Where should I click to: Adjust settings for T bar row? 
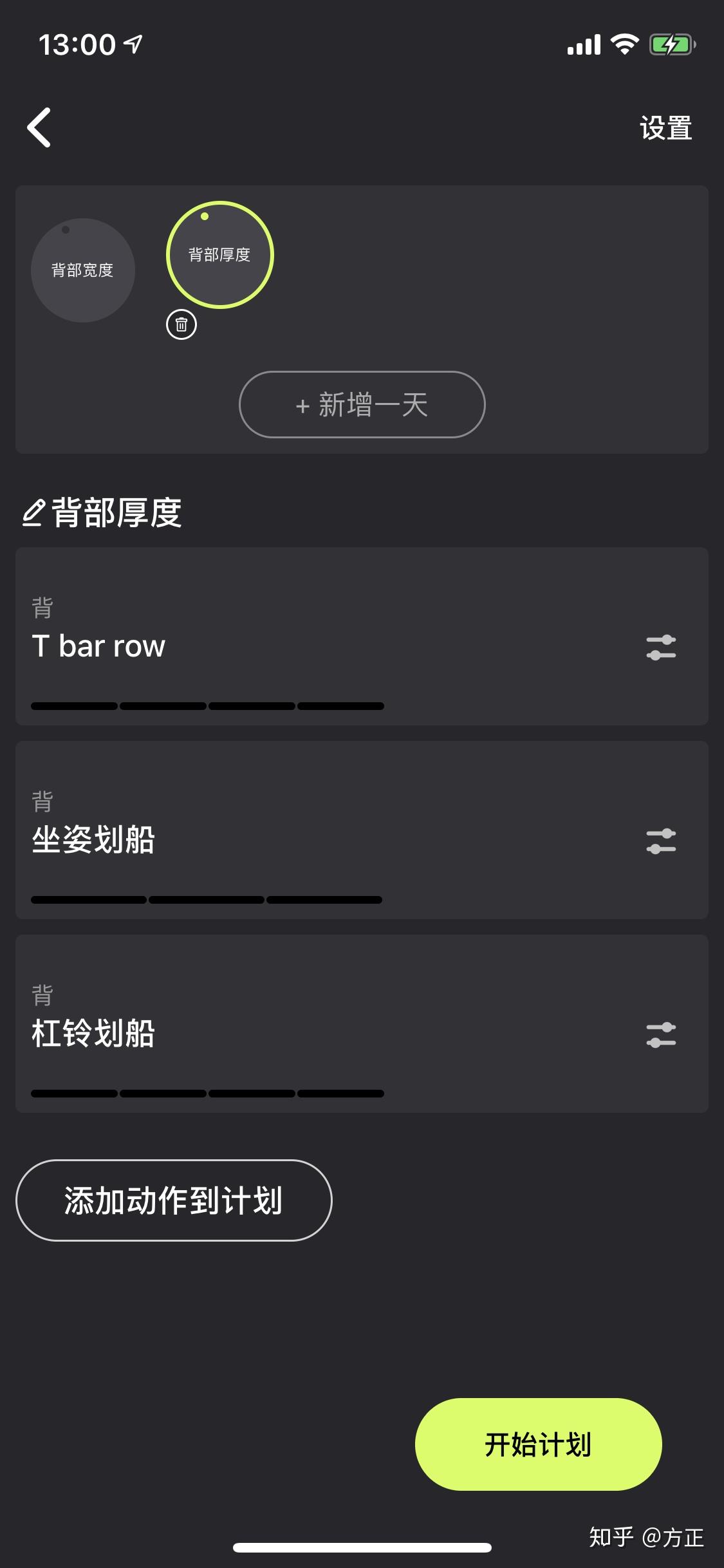tap(661, 648)
